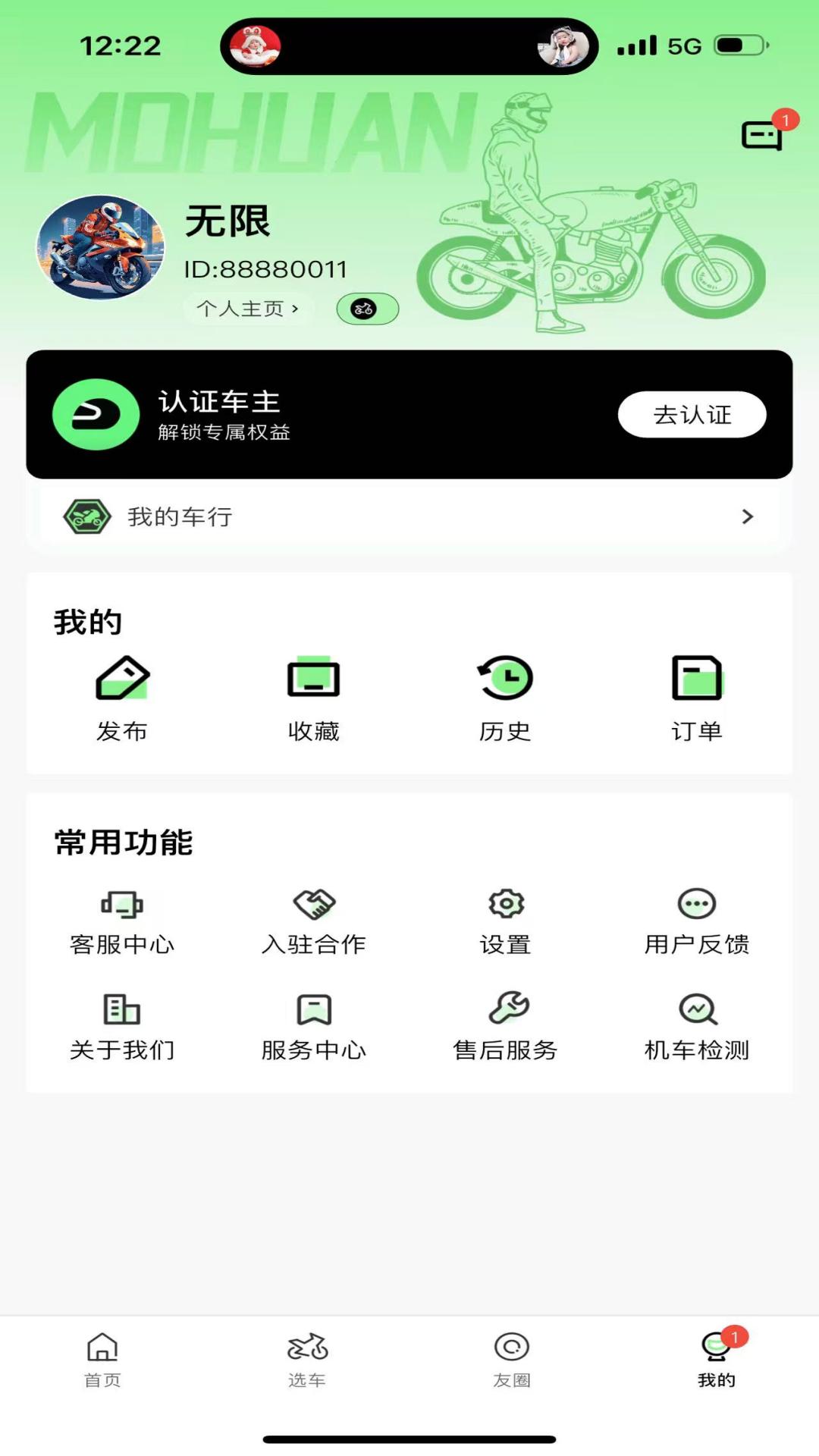
Task: Click the user avatar photo
Action: click(101, 248)
